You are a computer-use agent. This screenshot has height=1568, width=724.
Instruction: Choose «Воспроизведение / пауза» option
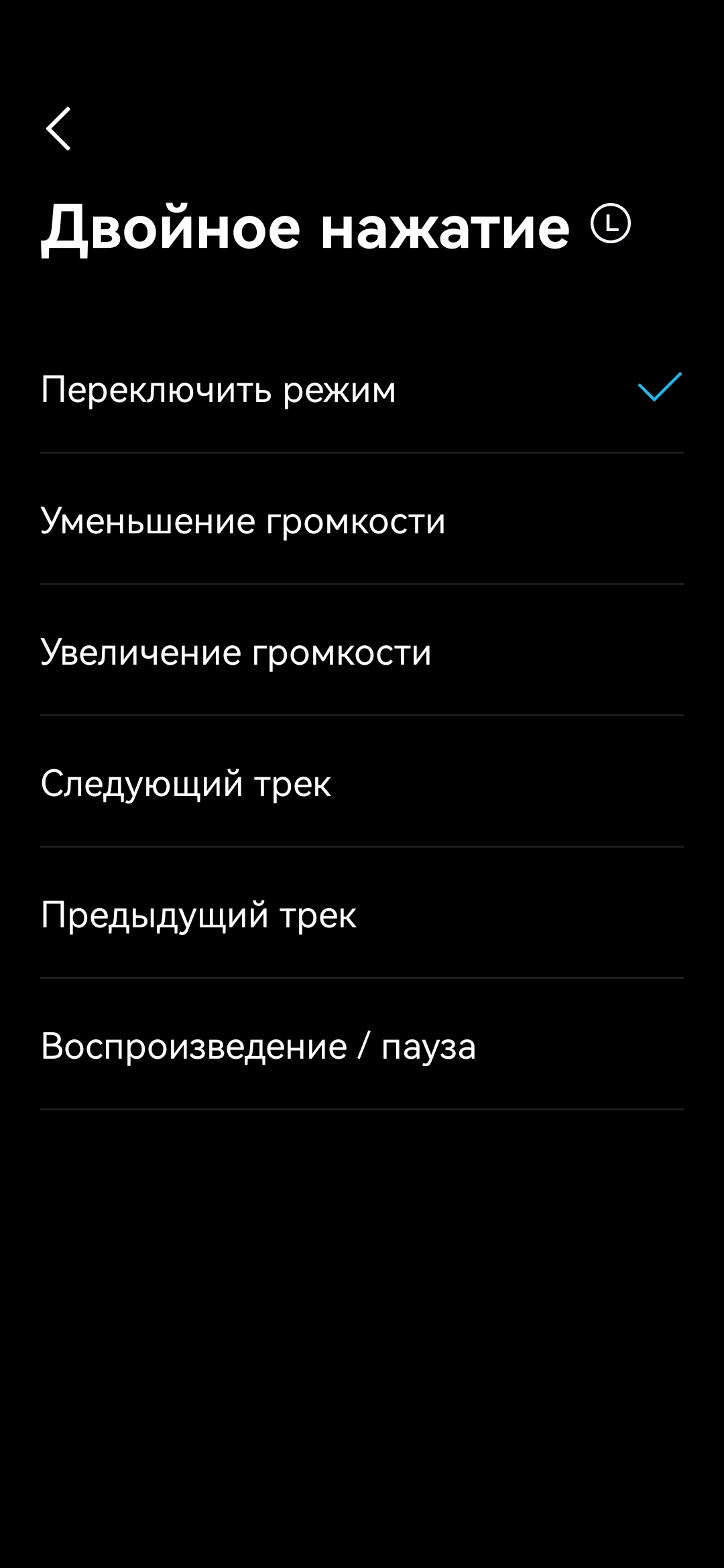pyautogui.click(x=258, y=1046)
